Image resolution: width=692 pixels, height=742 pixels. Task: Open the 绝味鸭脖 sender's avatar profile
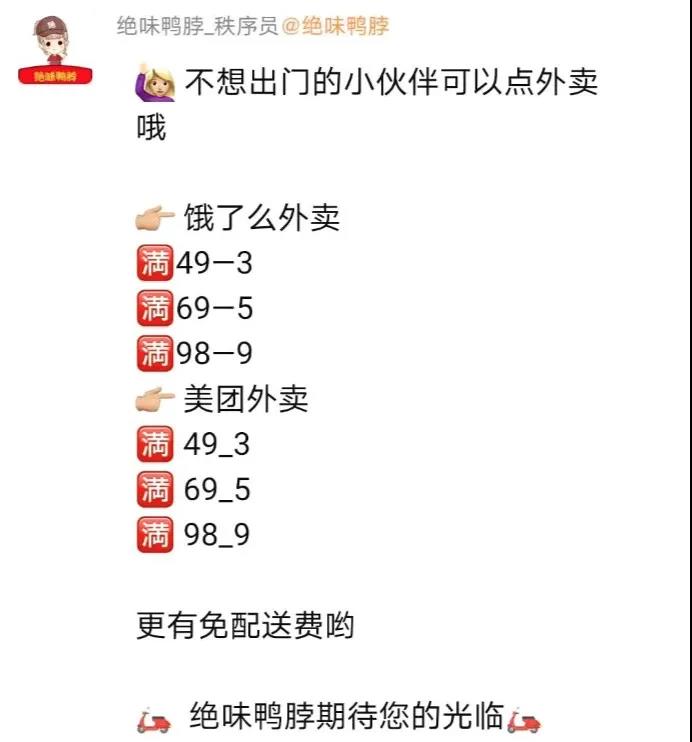pos(55,48)
